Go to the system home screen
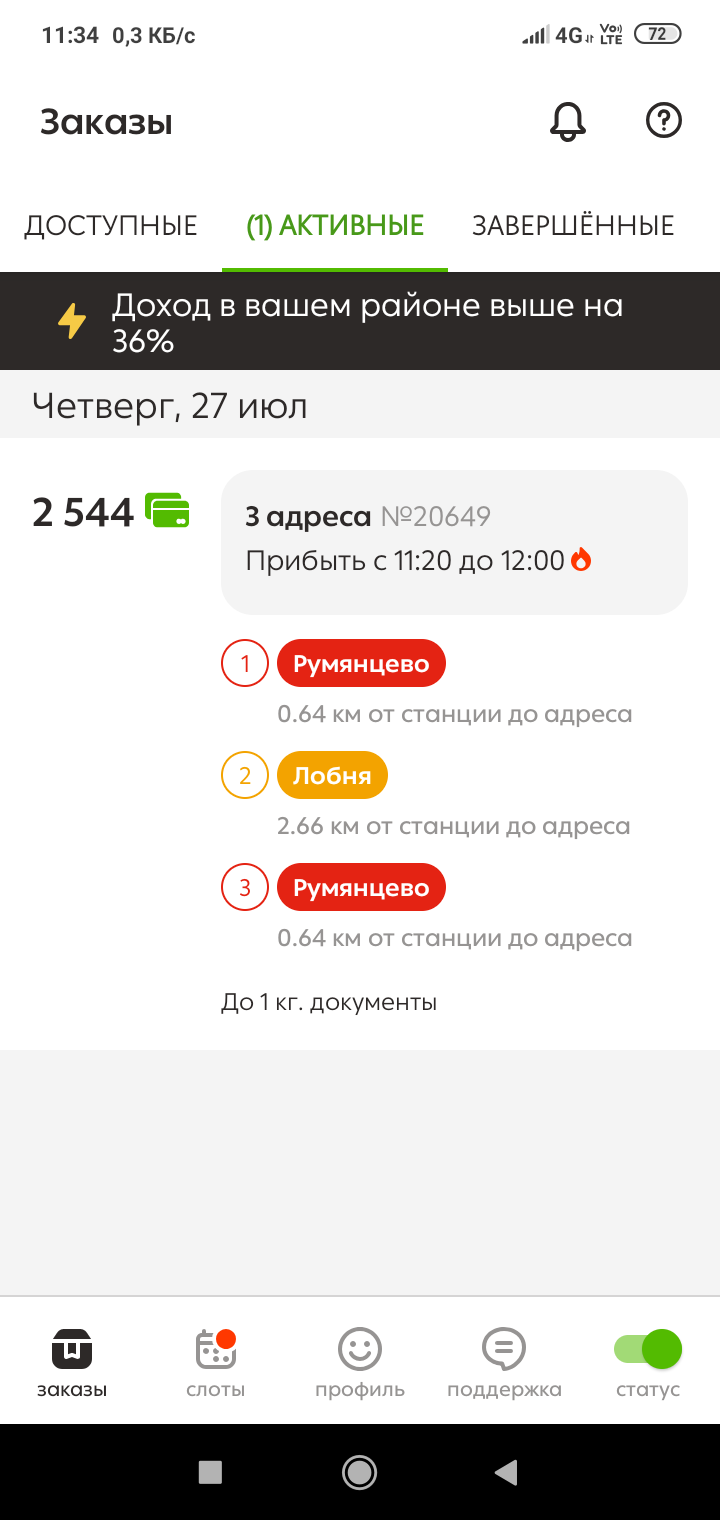Viewport: 720px width, 1520px height. coord(359,1472)
